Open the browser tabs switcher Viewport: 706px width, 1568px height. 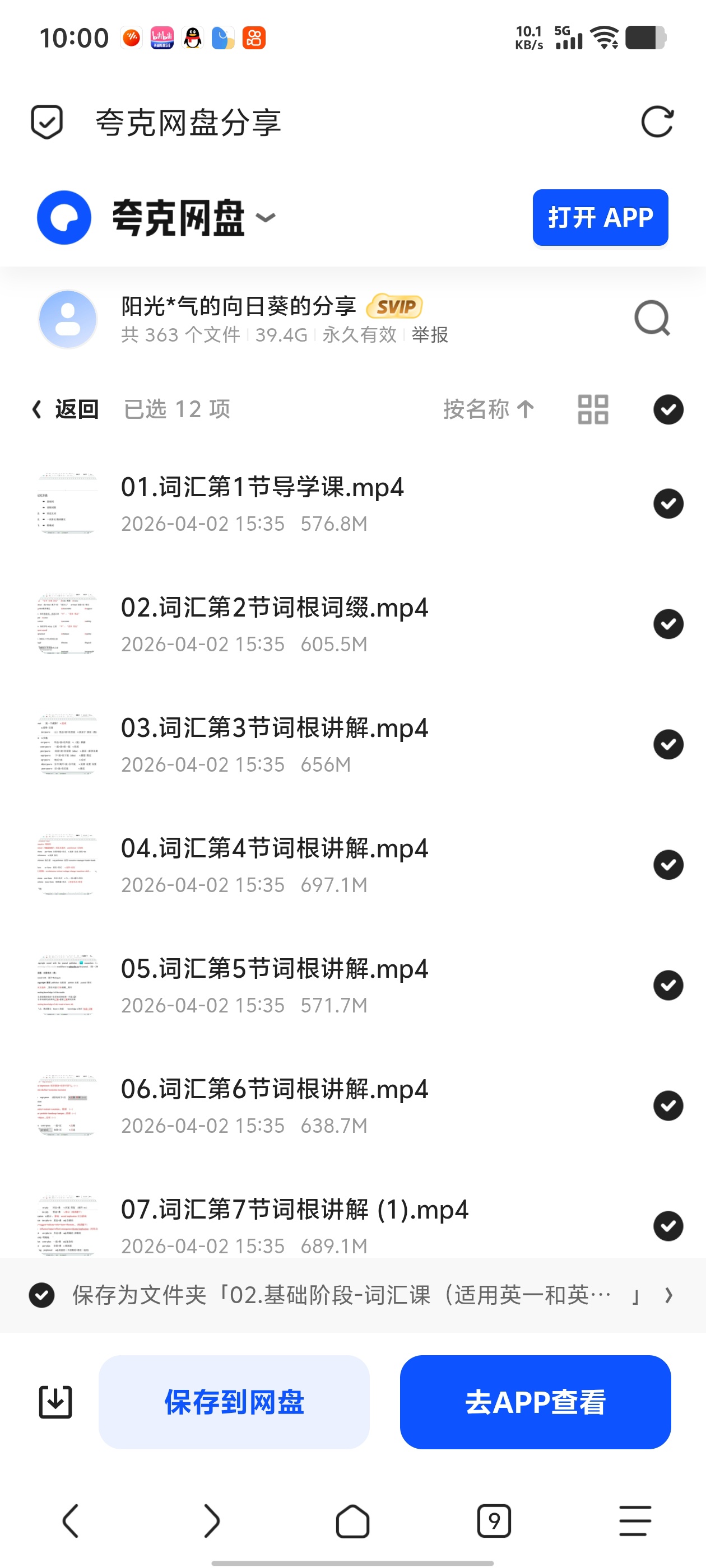click(x=494, y=1521)
